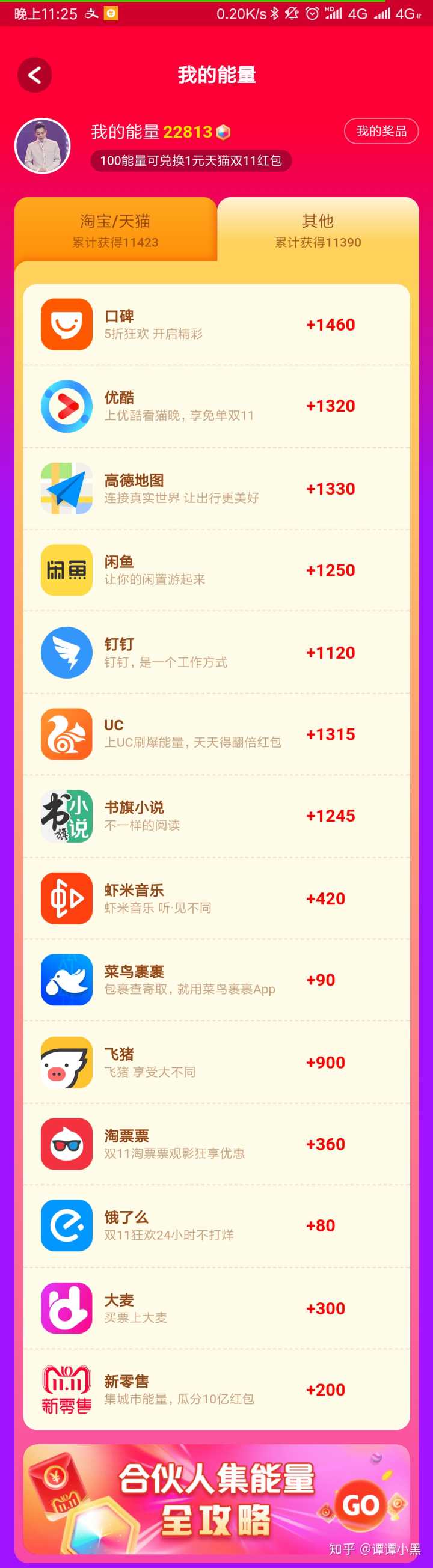
Task: Go back using the back arrow
Action: (35, 75)
